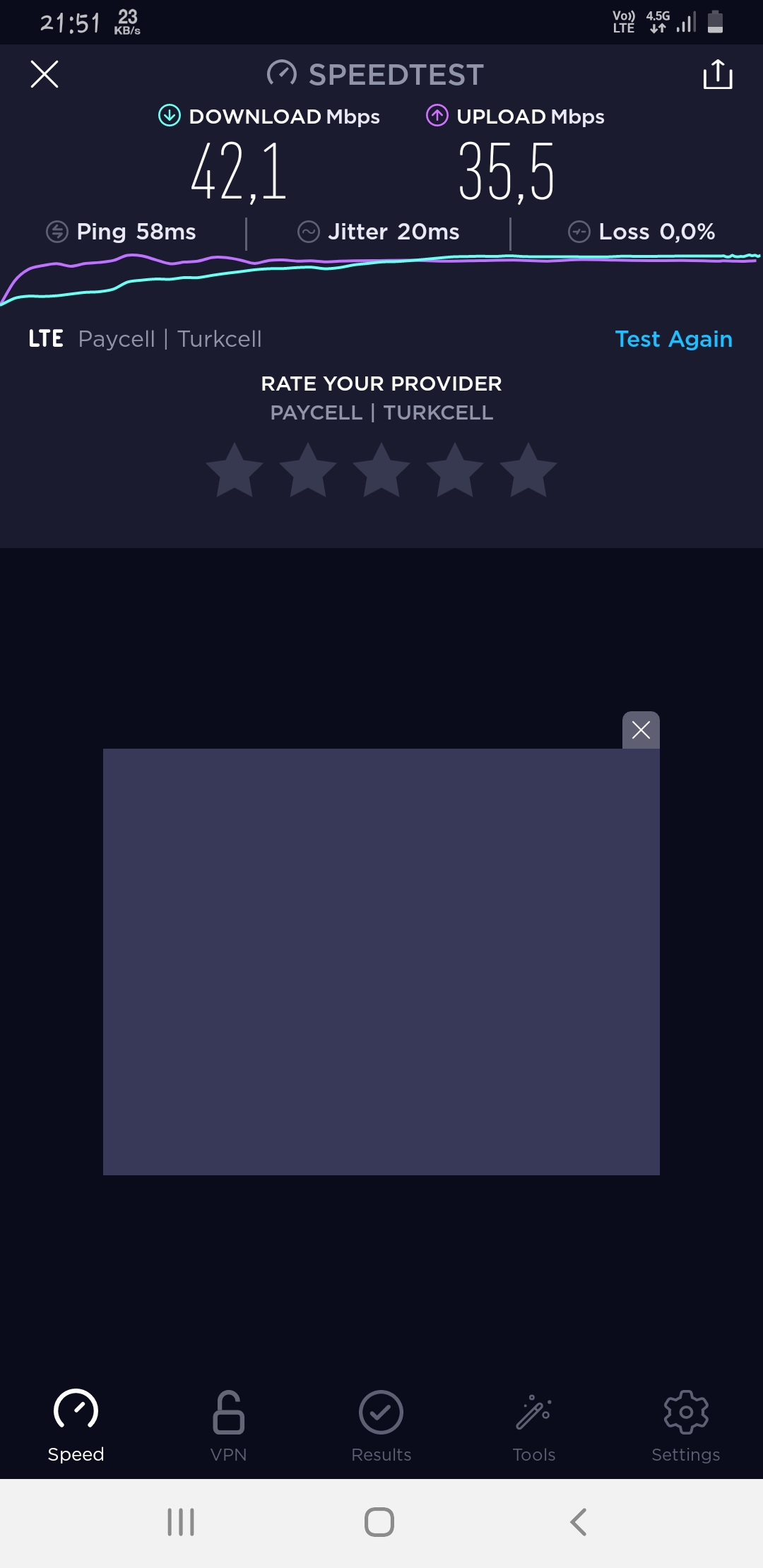The width and height of the screenshot is (763, 1568).
Task: Close the speed test results
Action: coord(45,74)
